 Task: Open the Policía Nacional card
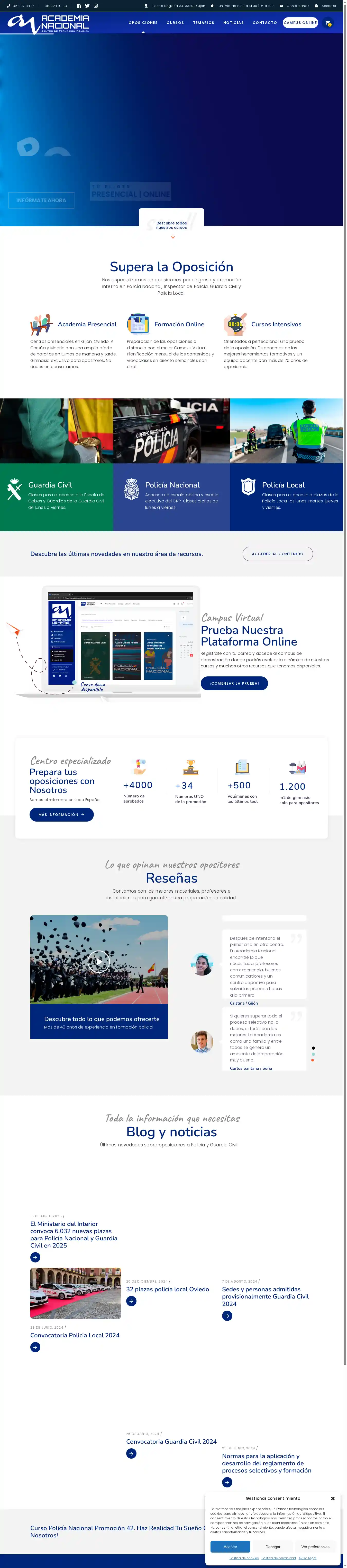[x=172, y=495]
